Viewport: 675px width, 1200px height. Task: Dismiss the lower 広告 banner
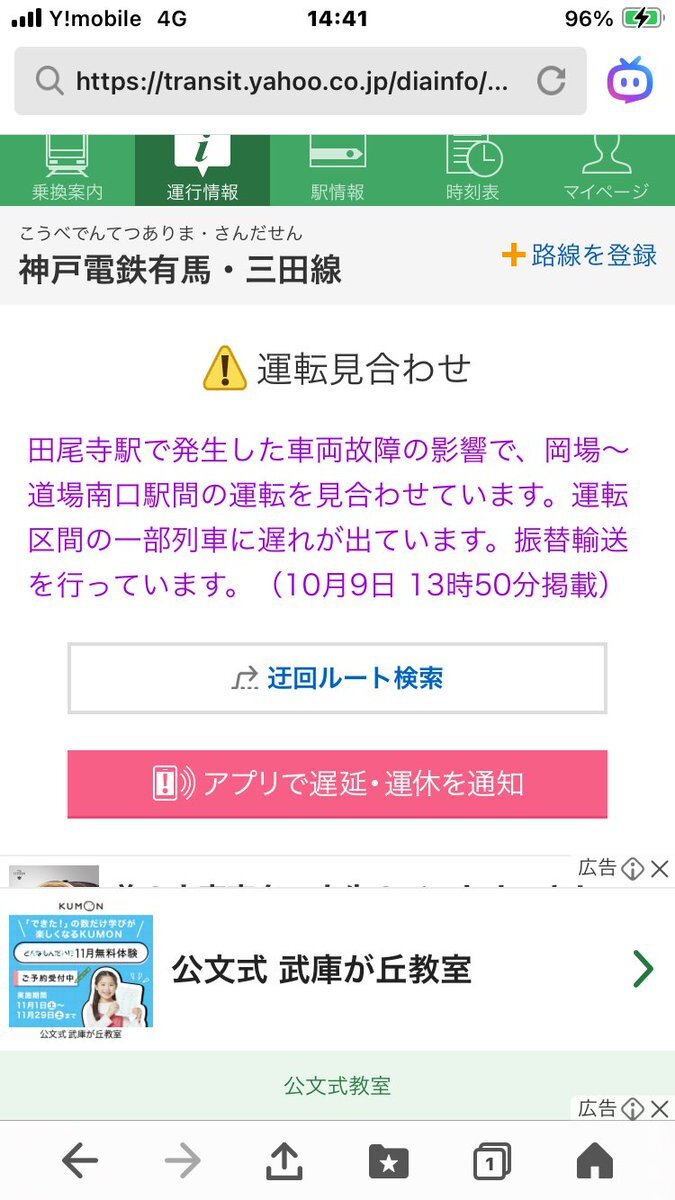pos(659,1109)
